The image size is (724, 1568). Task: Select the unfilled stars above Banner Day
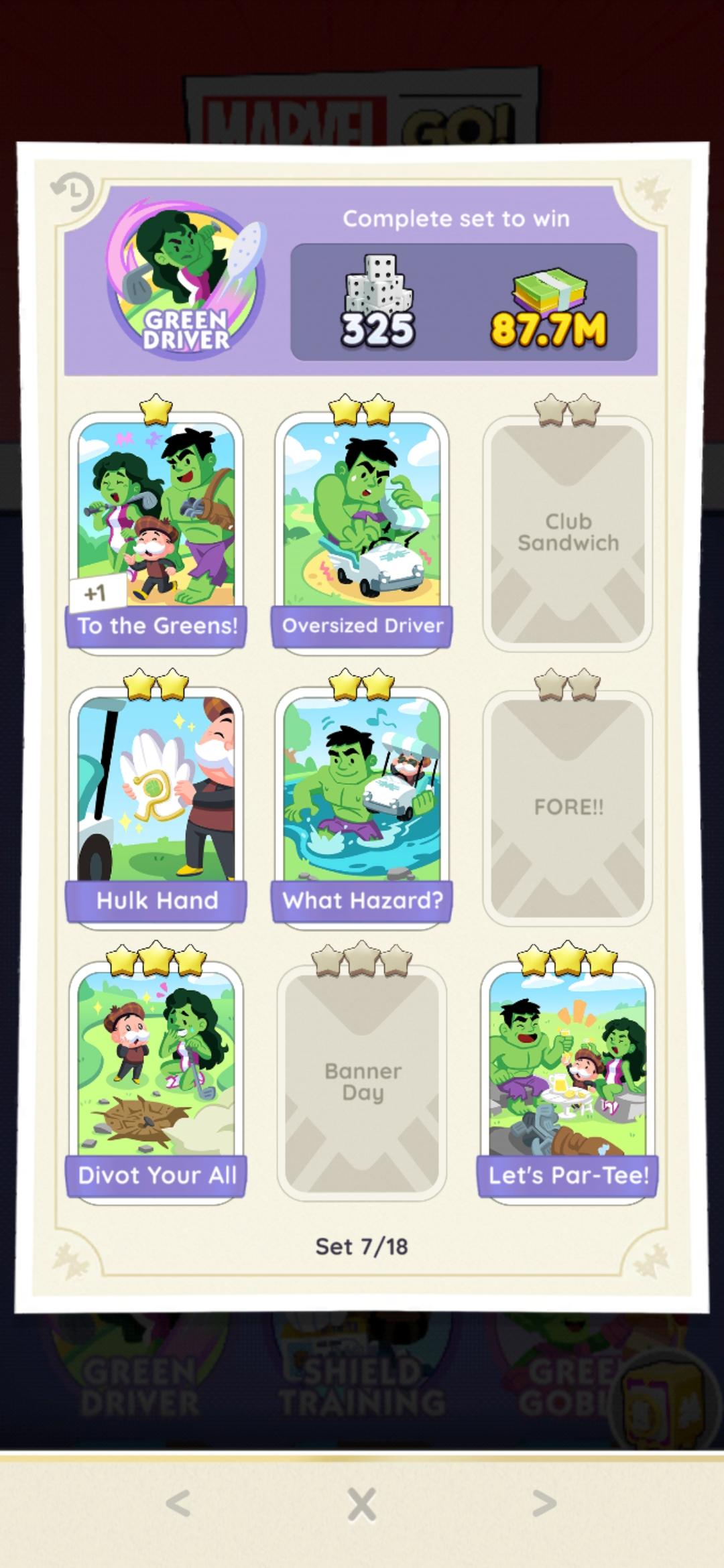[361, 958]
